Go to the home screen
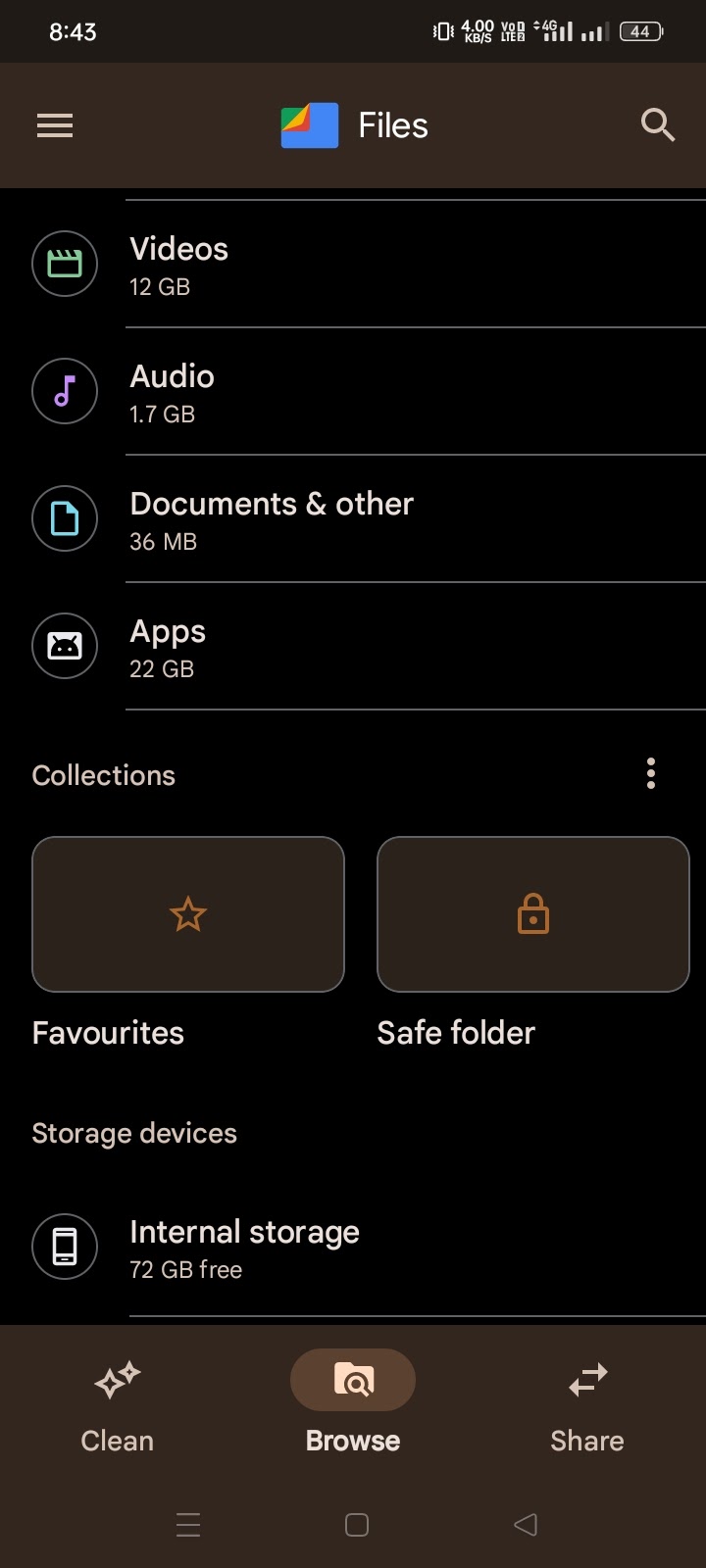 357,1524
